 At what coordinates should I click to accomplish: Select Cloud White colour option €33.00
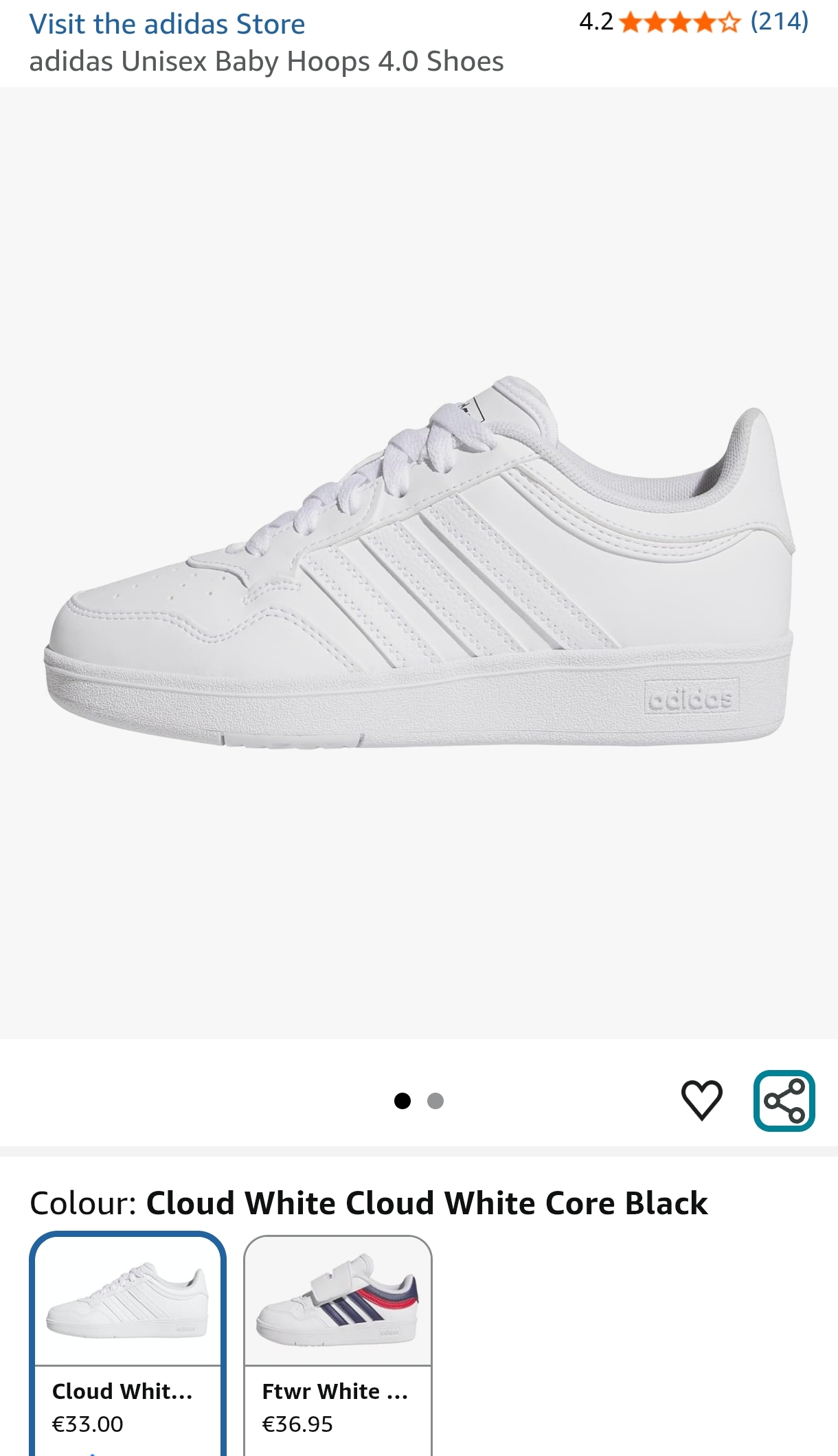coord(128,1345)
